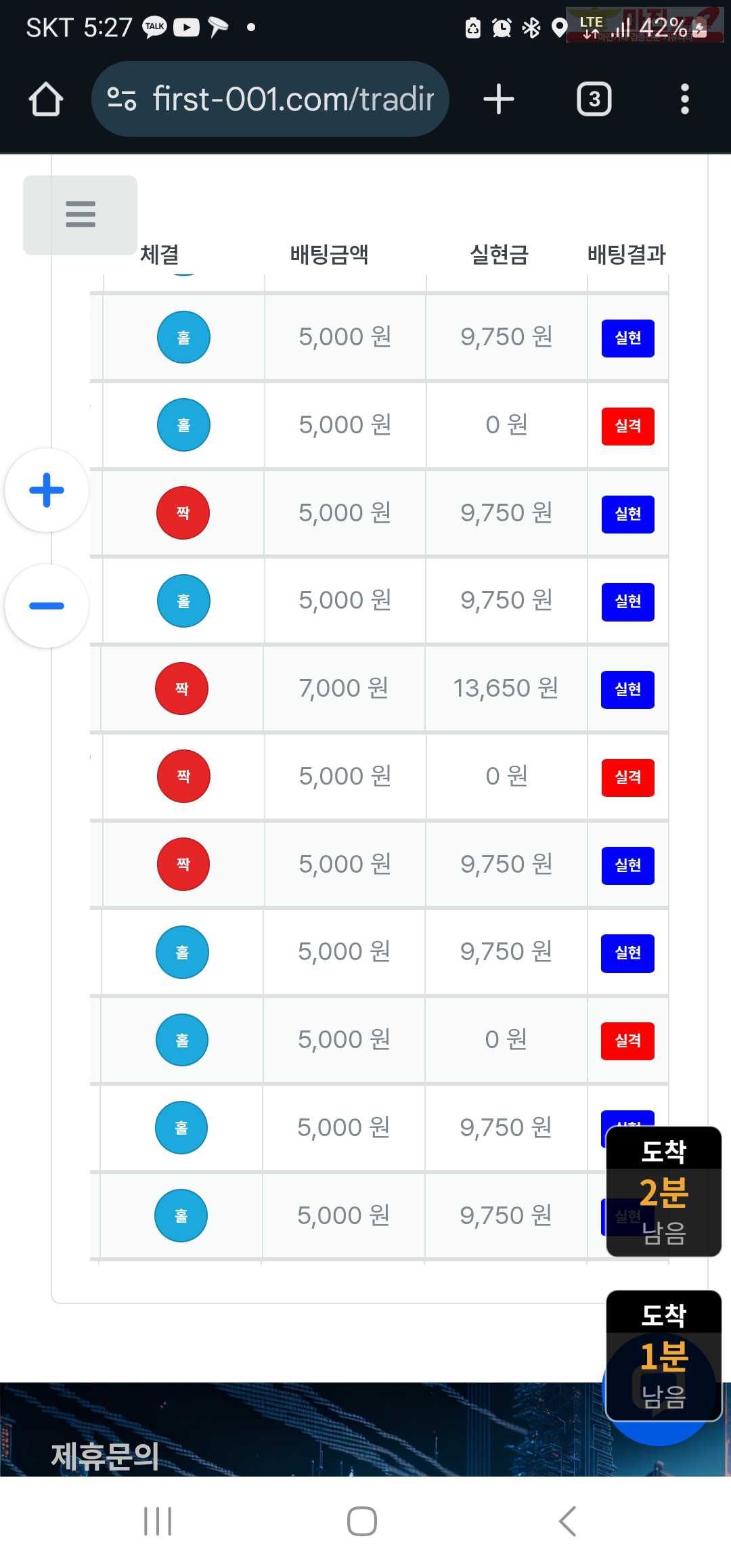The height and width of the screenshot is (1568, 731).
Task: Open a new browser tab
Action: (x=499, y=99)
